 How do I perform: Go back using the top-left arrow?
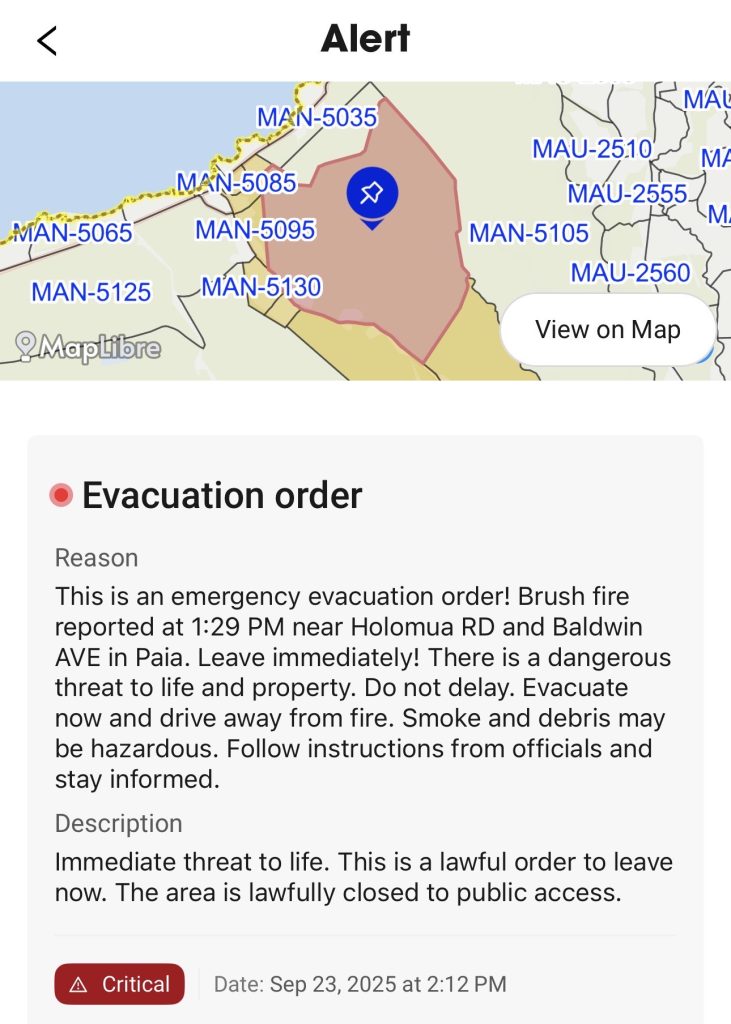[47, 41]
